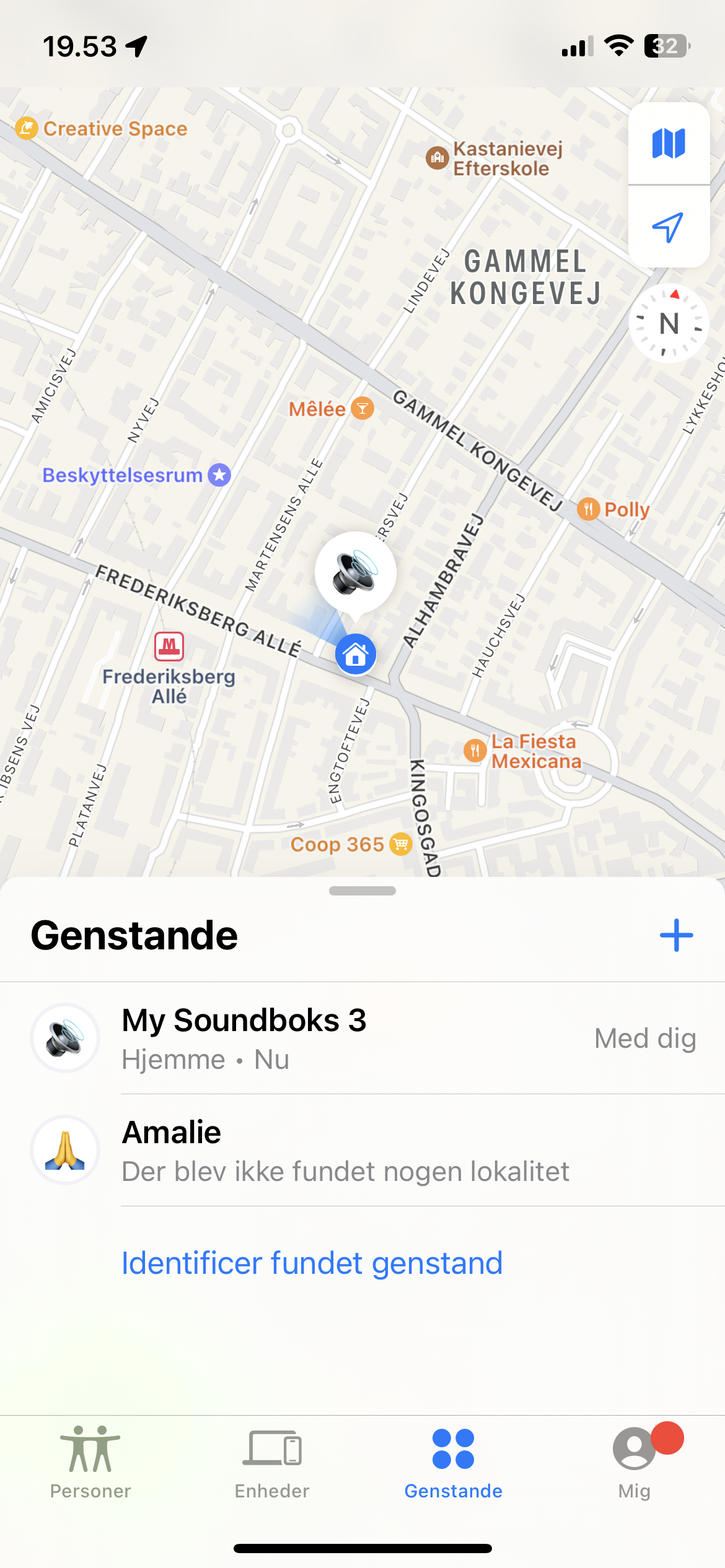Tap the Polly restaurant marker
Screen dimensions: 725x1568
(x=588, y=509)
